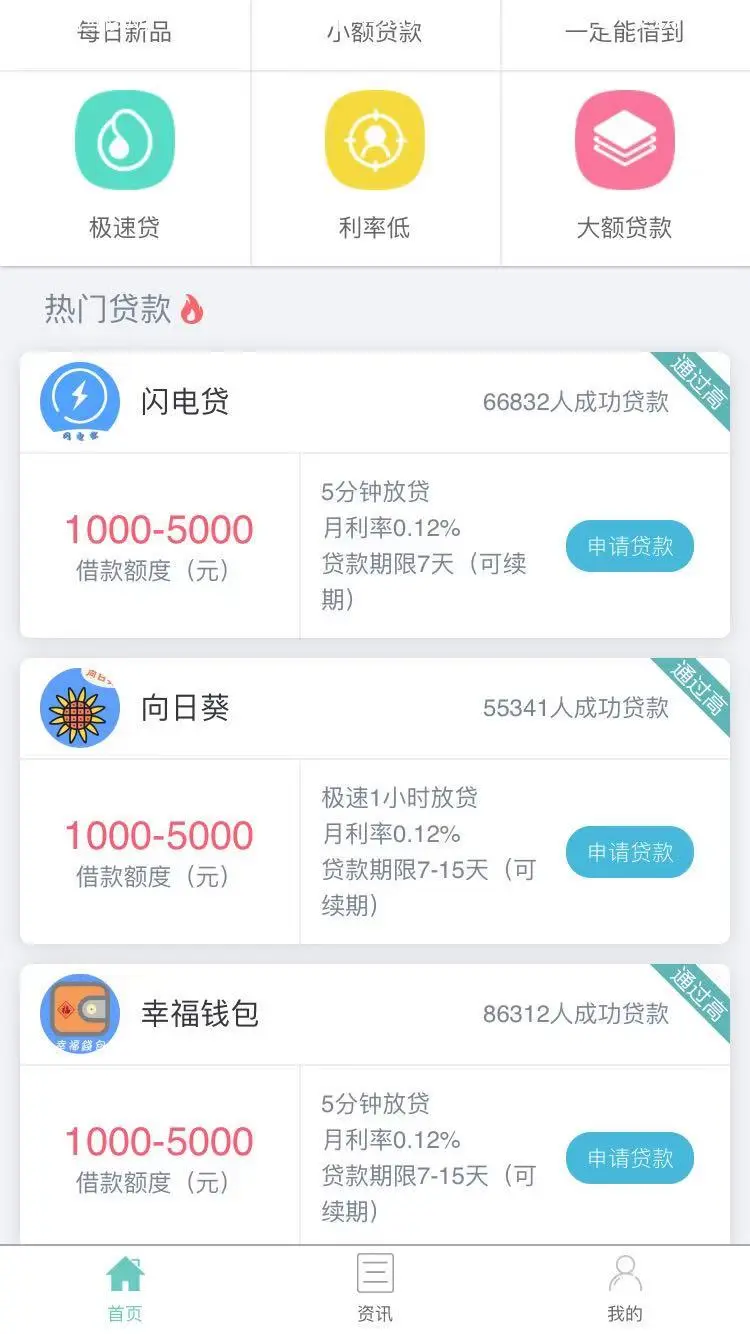This screenshot has width=750, height=1334.
Task: Apply for 闪电贷 via 申请贷款 button
Action: [629, 546]
